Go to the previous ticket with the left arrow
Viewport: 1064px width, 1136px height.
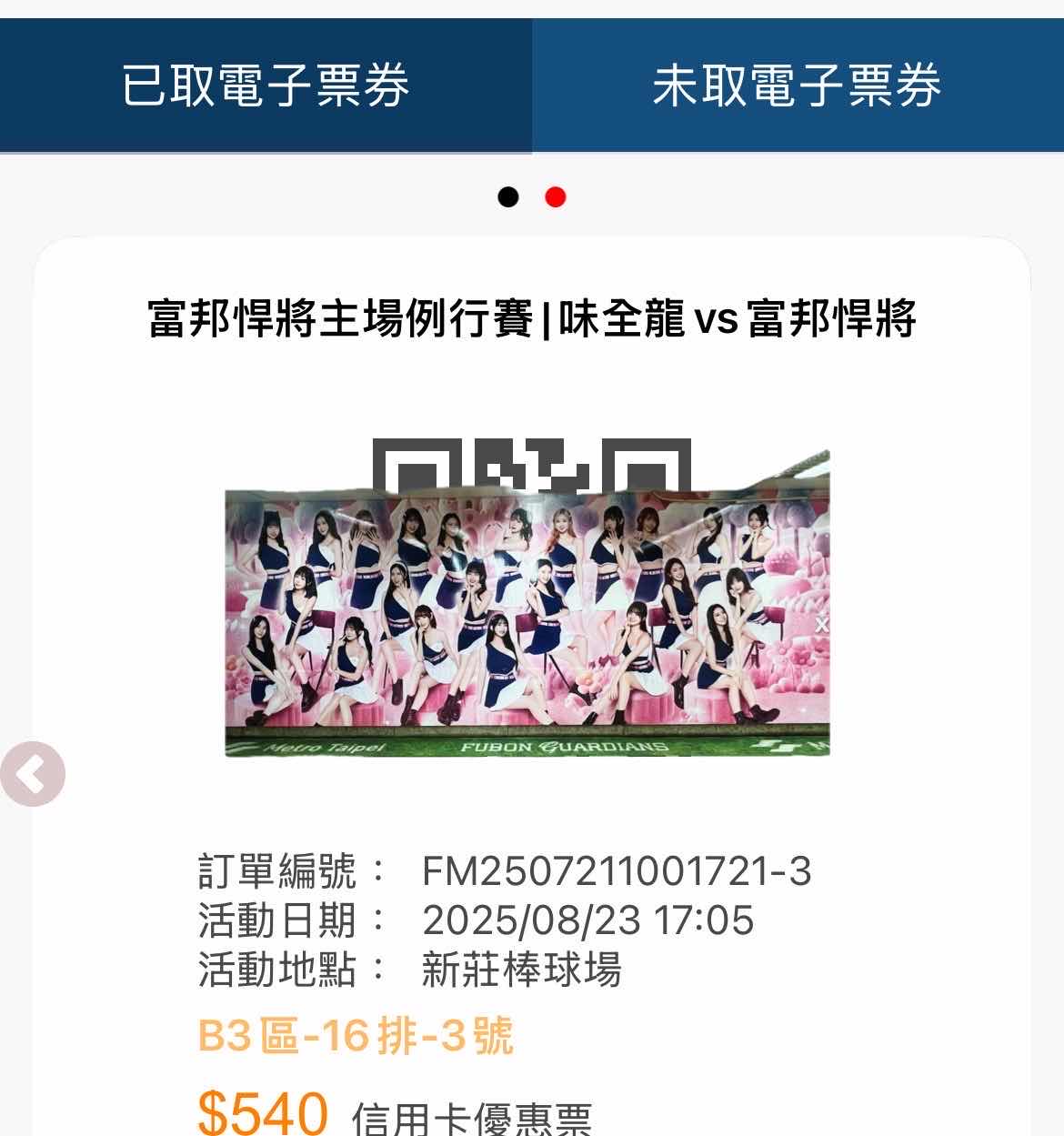point(33,774)
